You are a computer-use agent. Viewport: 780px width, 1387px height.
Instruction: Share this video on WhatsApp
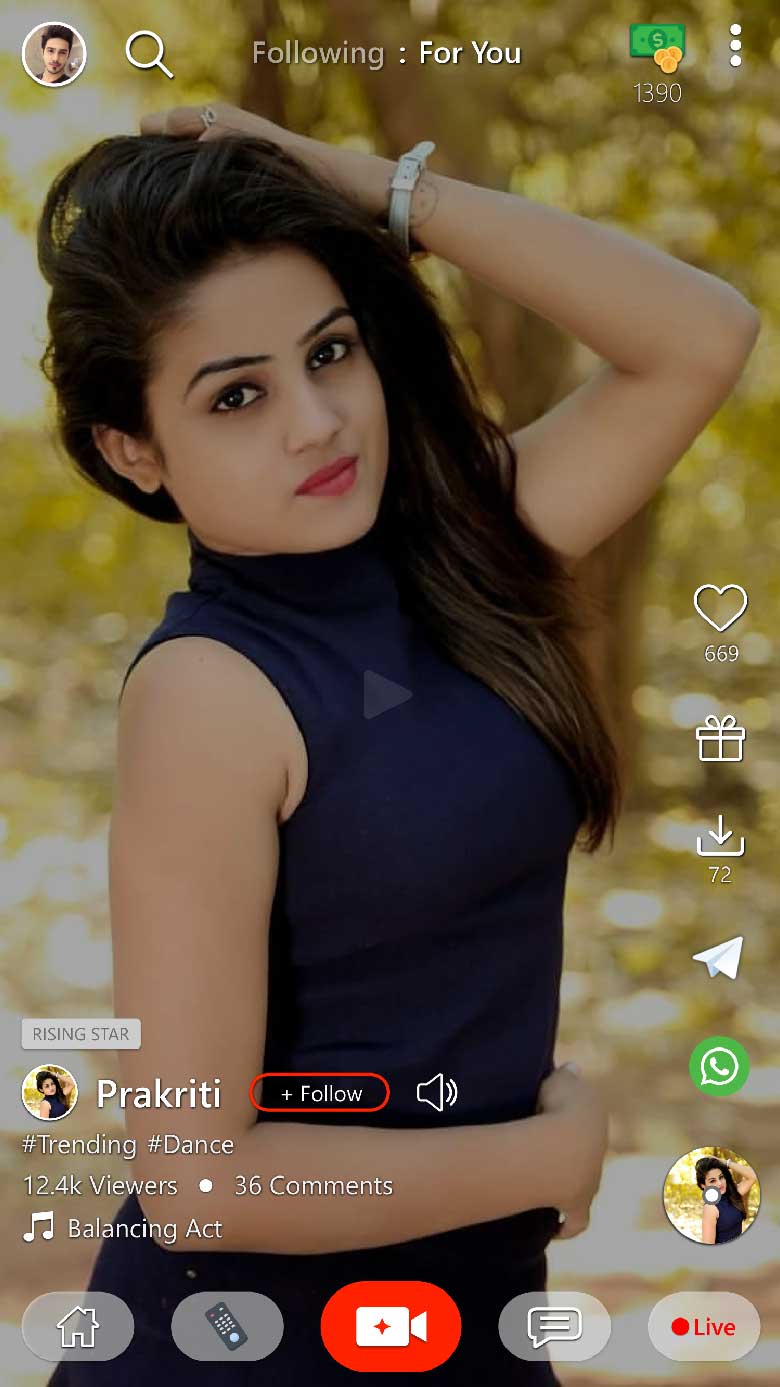(x=719, y=1066)
